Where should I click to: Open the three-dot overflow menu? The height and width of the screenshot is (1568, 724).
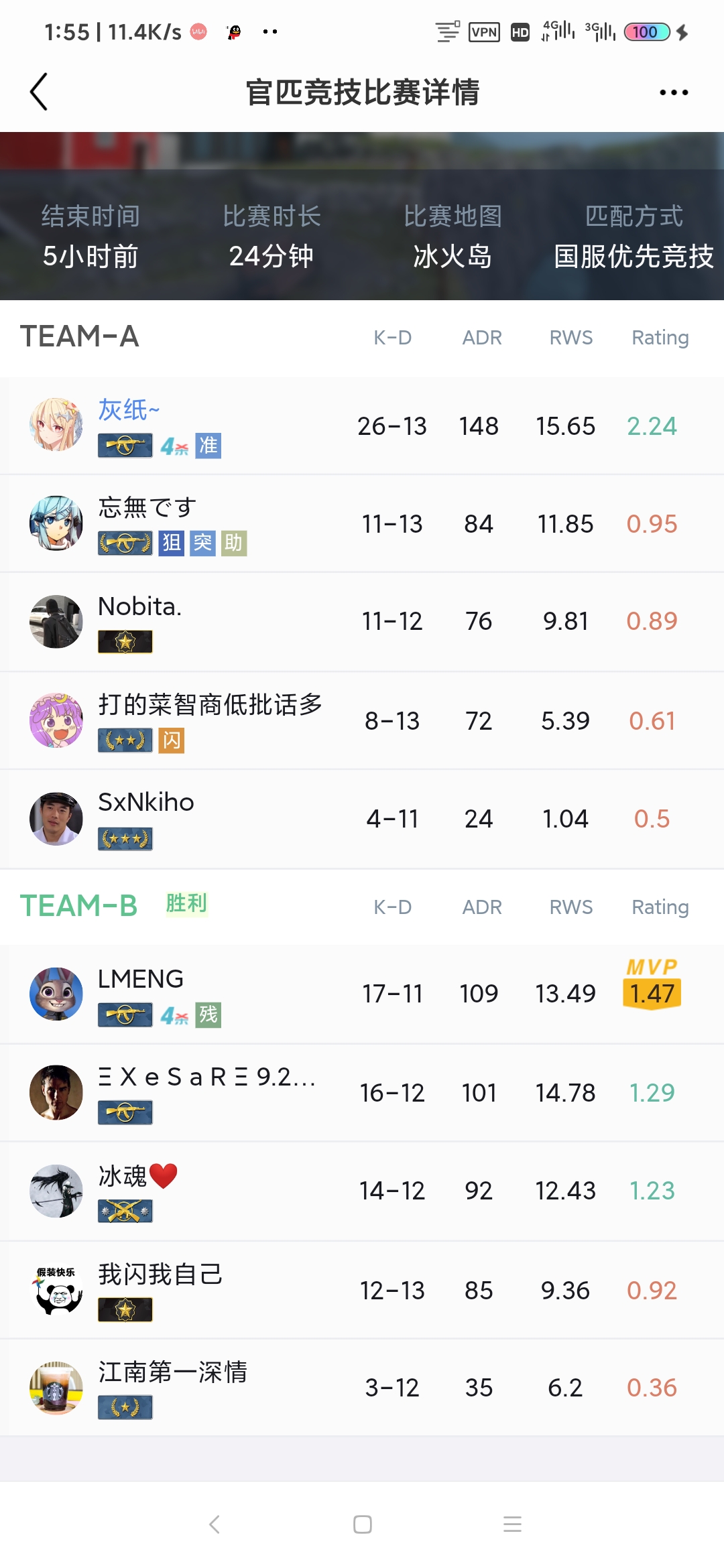[673, 92]
